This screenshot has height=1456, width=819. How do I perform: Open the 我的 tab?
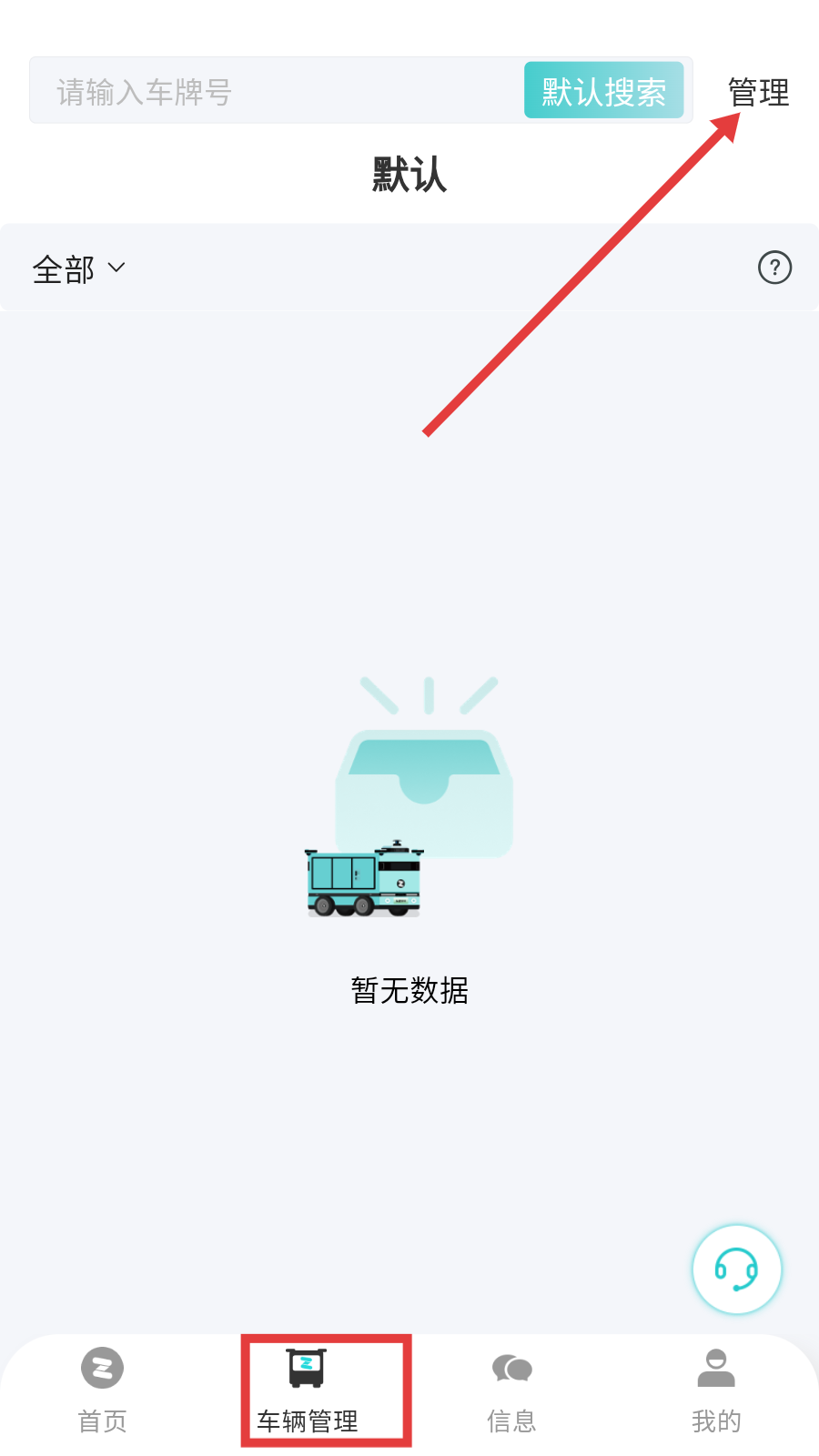[716, 1390]
